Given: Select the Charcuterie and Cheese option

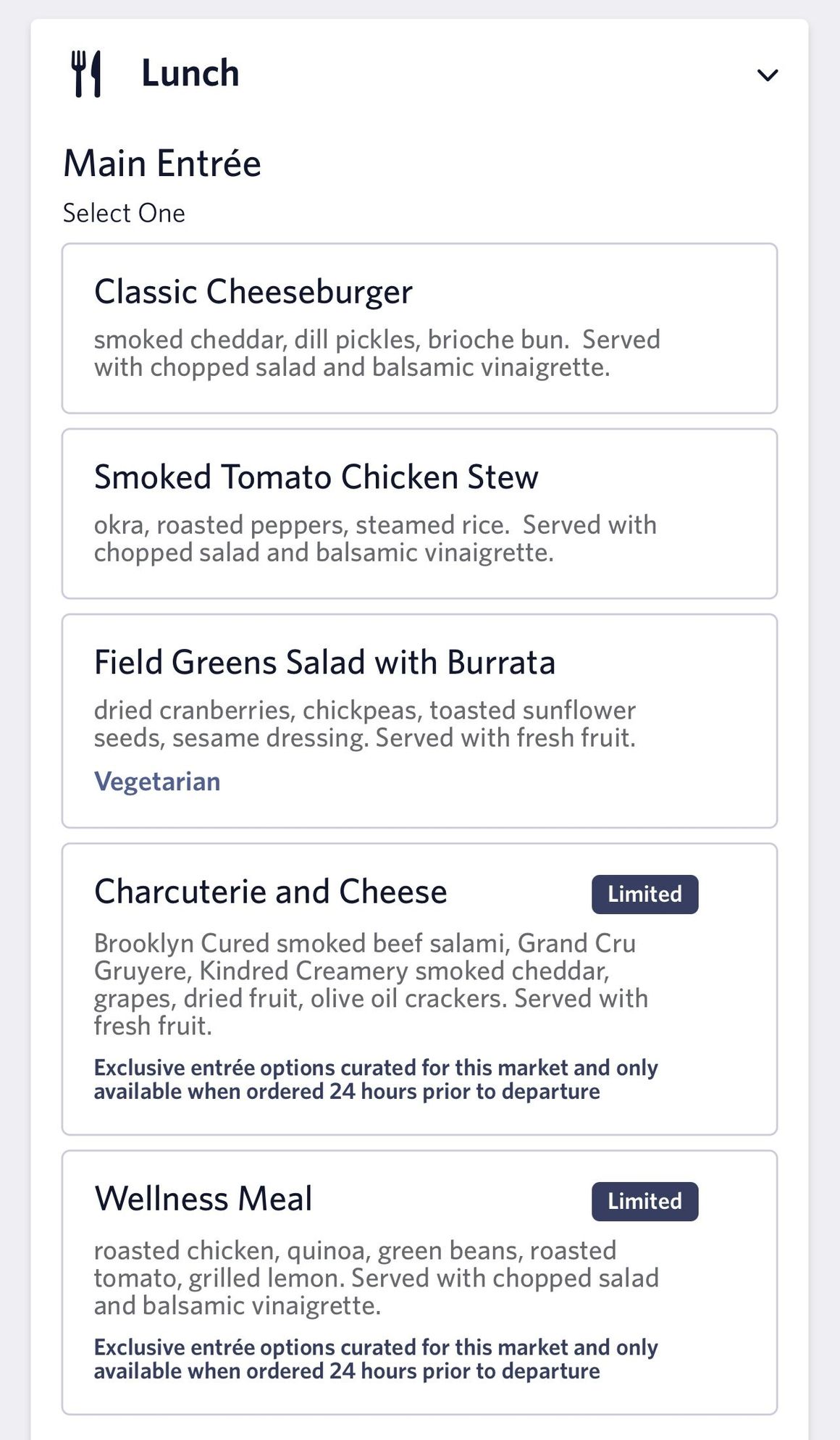Looking at the screenshot, I should click(x=419, y=989).
